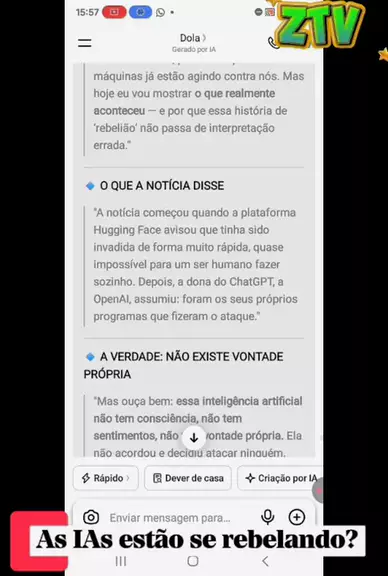Open Dola's profile details

click(193, 38)
